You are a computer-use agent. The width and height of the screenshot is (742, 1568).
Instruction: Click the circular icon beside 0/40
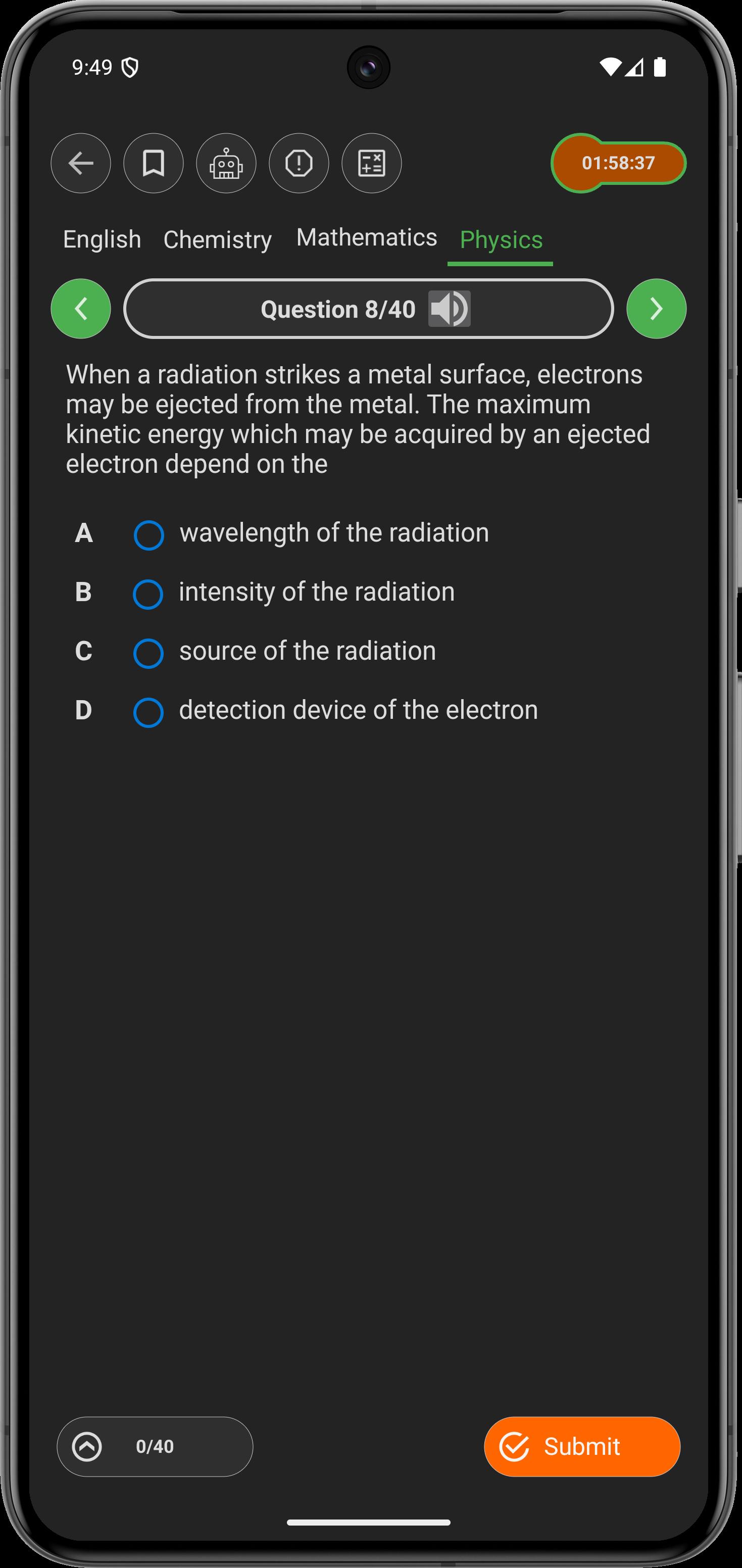(x=87, y=1446)
